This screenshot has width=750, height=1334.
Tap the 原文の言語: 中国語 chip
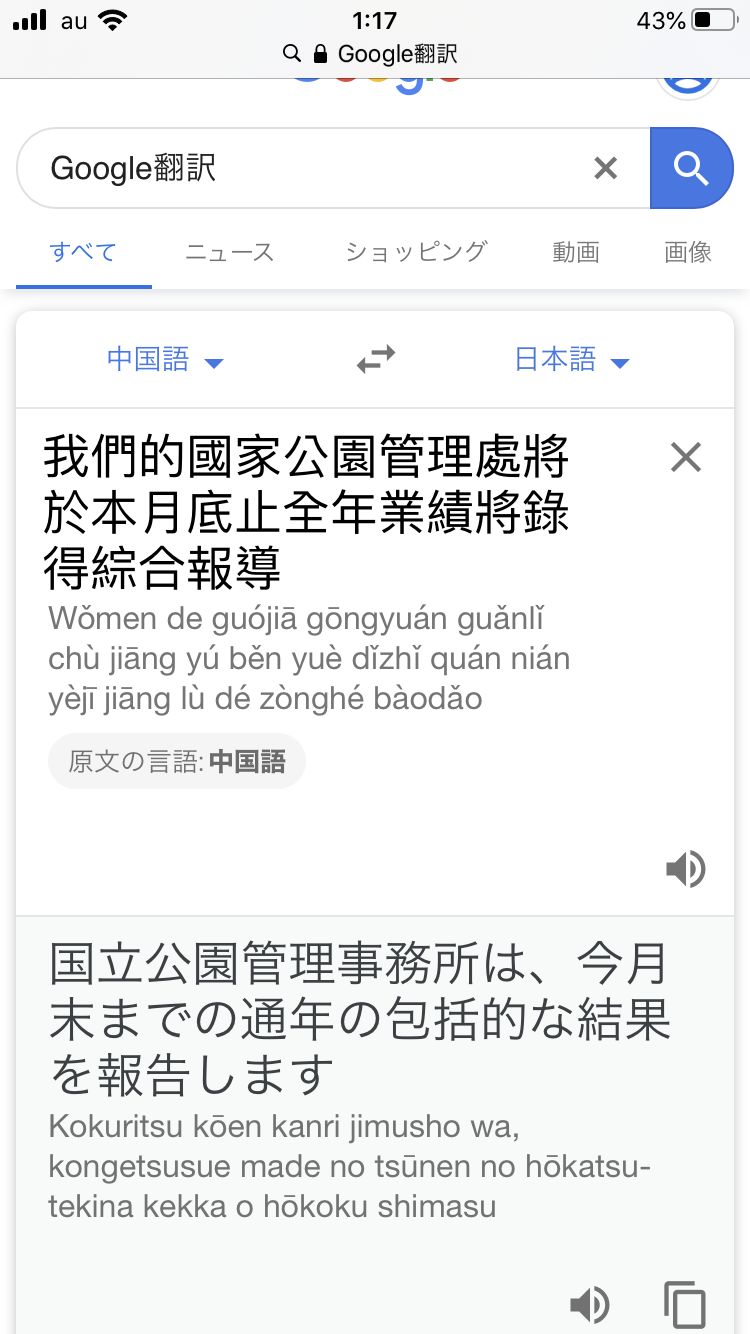tap(177, 762)
